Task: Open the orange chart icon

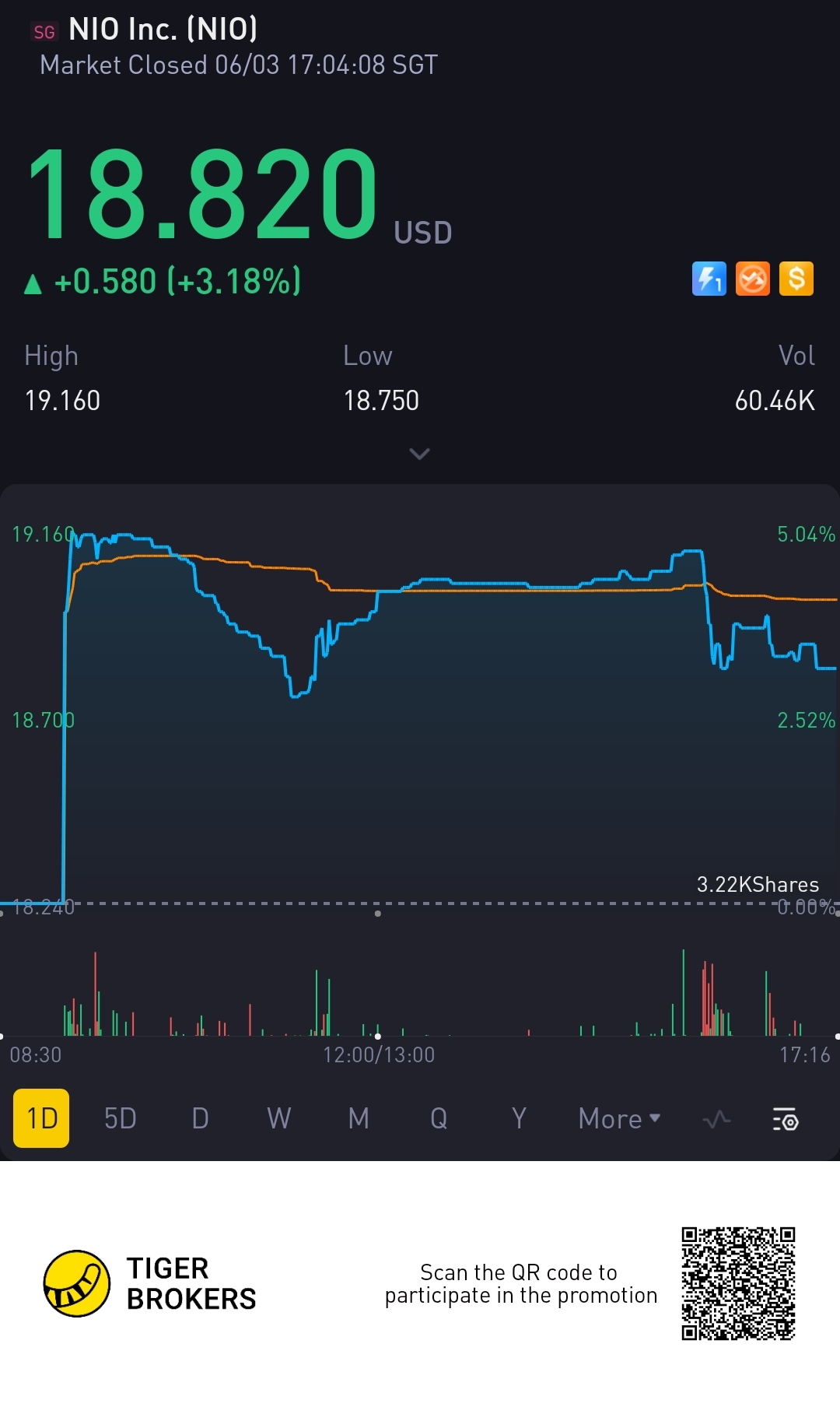Action: tap(752, 279)
